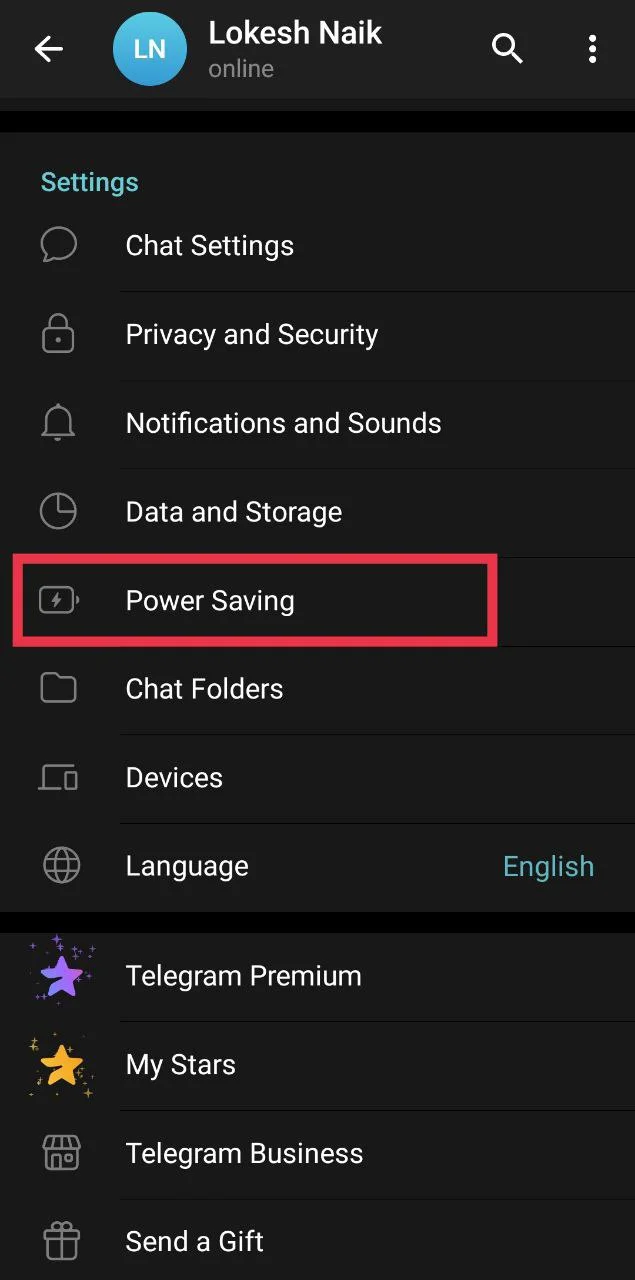Tap the LN profile avatar
The image size is (635, 1280).
point(150,48)
